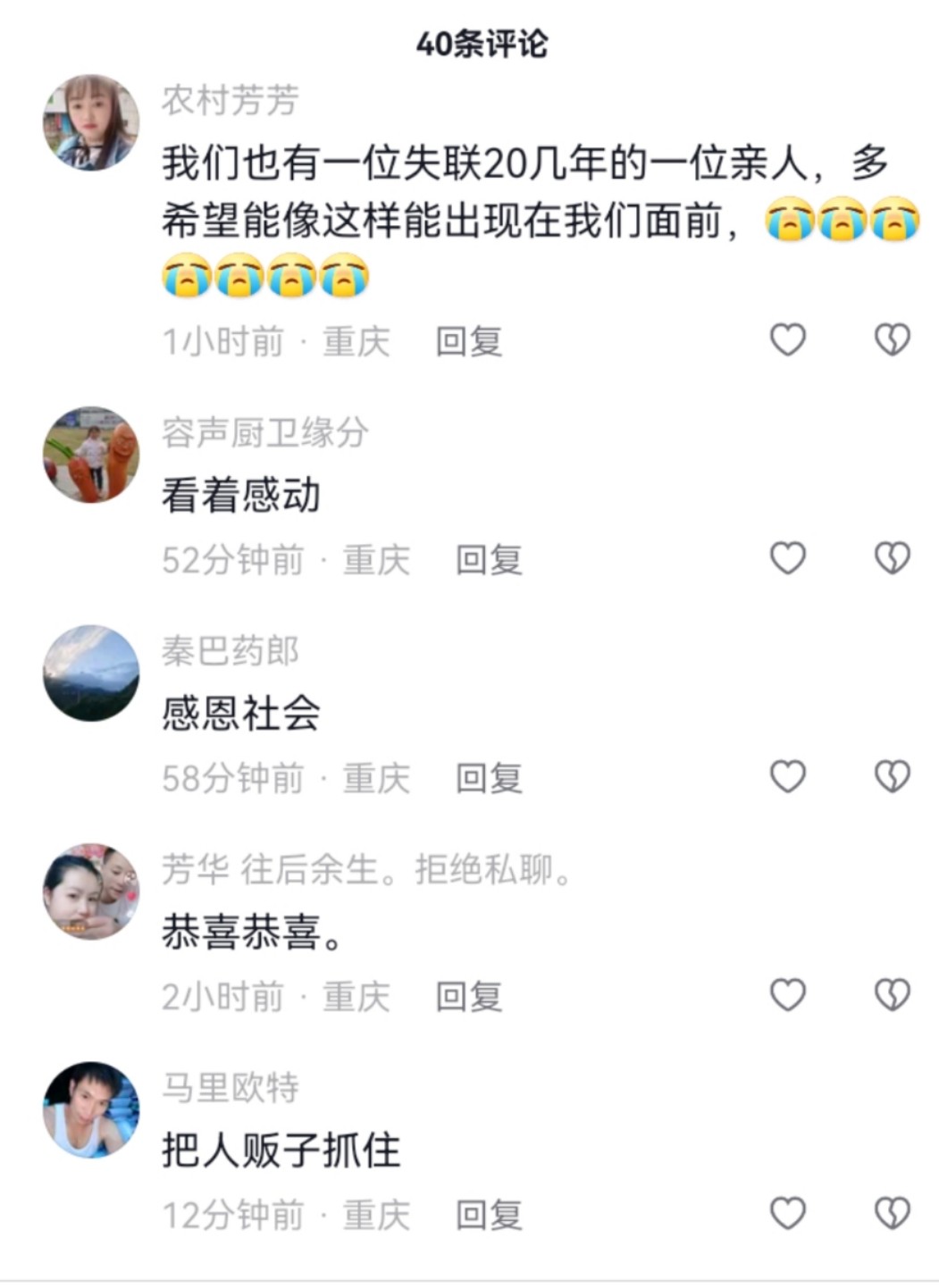Screen dimensions: 939x1288
Task: Dislike the 看着感动 comment
Action: pos(892,559)
